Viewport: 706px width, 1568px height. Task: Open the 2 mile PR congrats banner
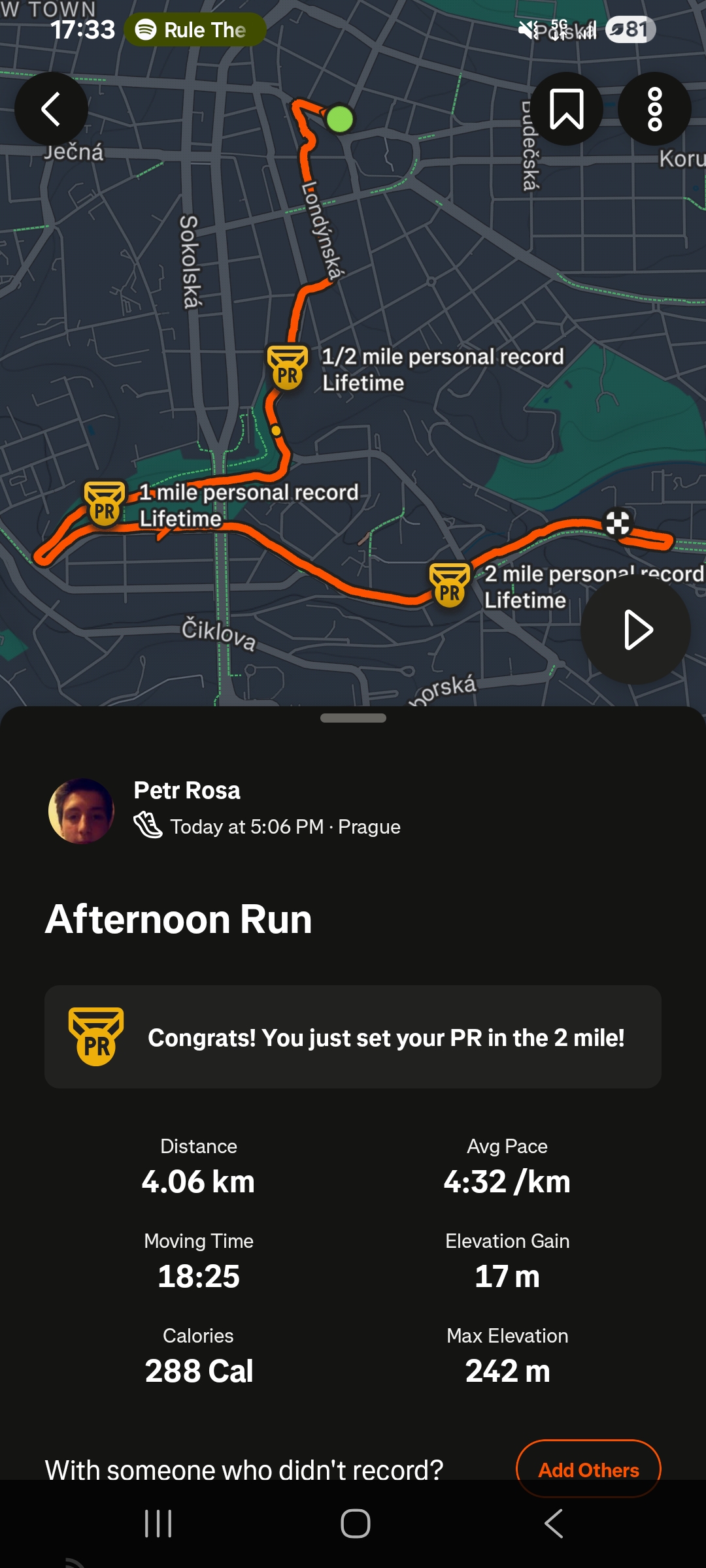point(353,1037)
